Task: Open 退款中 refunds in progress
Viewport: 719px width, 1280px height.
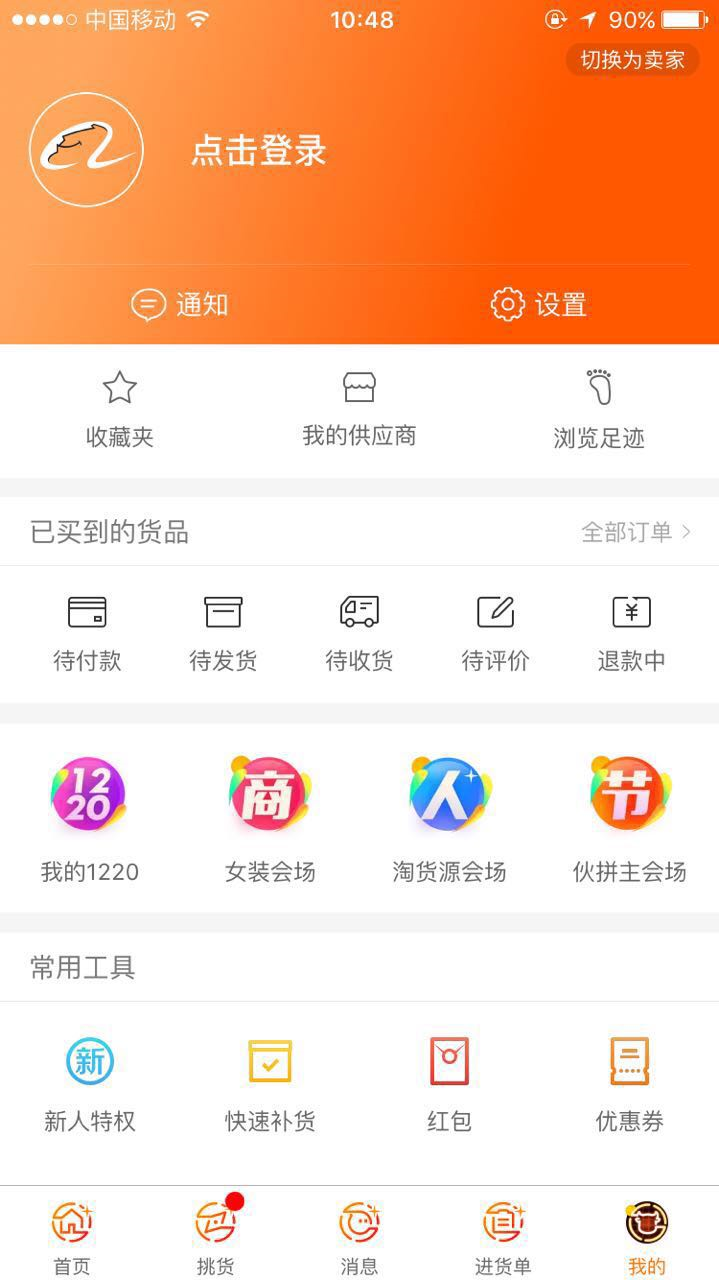Action: pos(631,634)
